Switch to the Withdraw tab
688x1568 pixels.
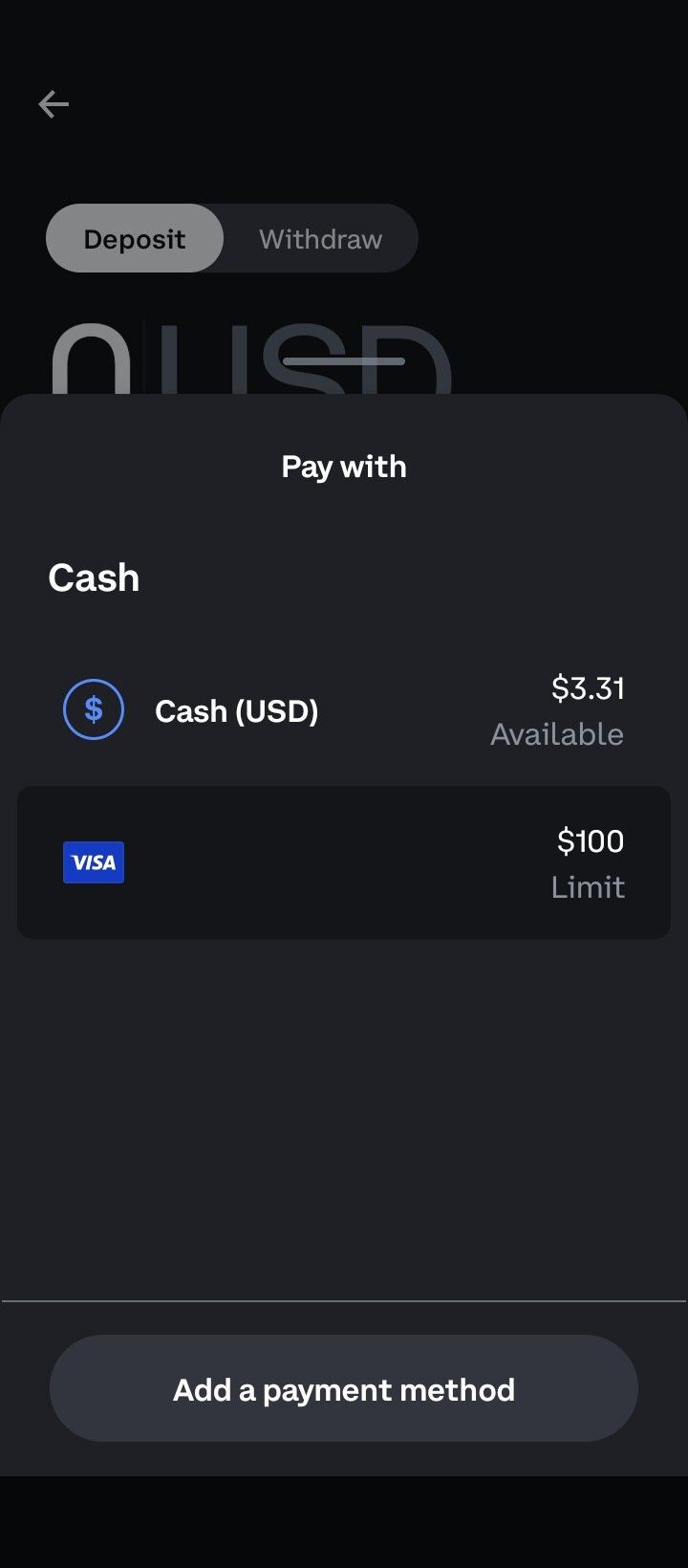click(320, 239)
